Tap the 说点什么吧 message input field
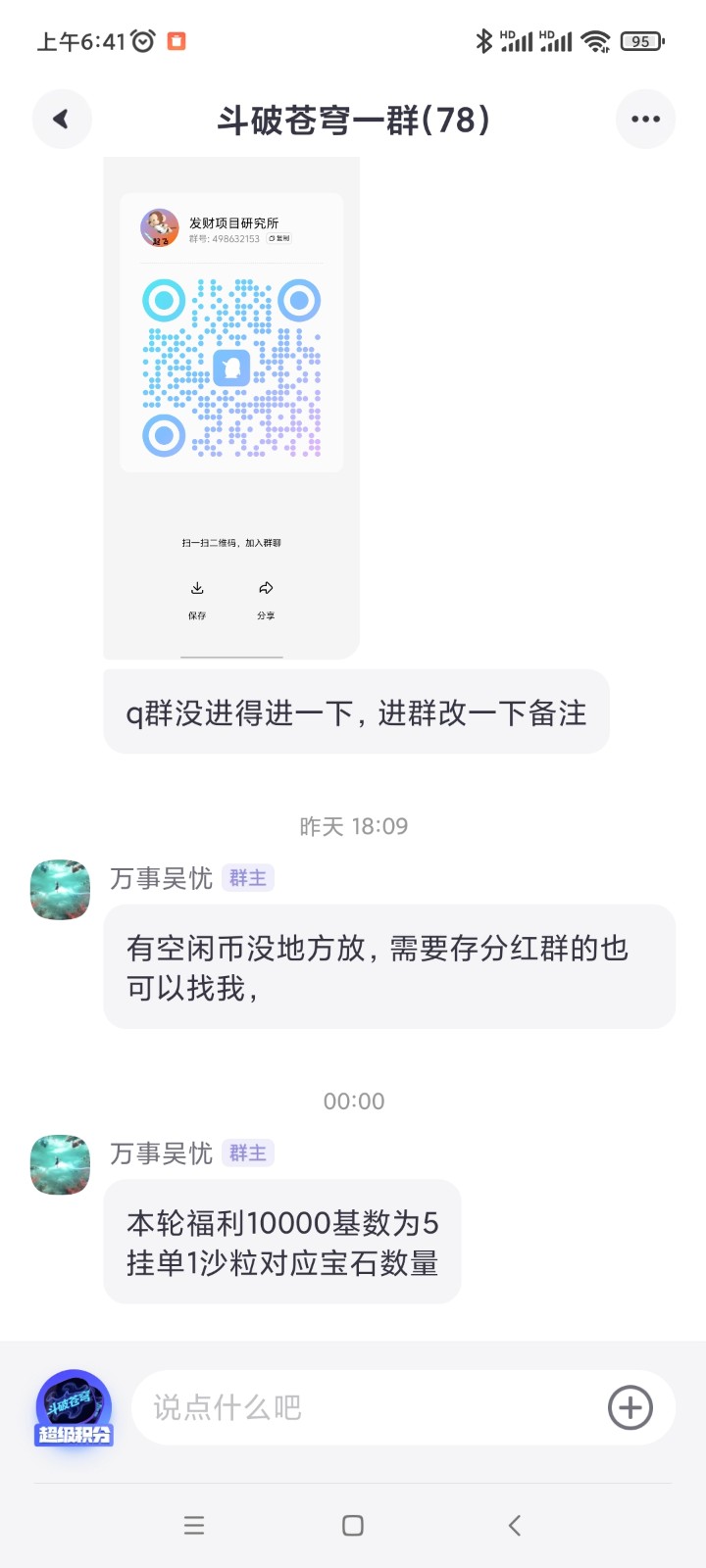Image resolution: width=706 pixels, height=1568 pixels. pyautogui.click(x=343, y=1407)
